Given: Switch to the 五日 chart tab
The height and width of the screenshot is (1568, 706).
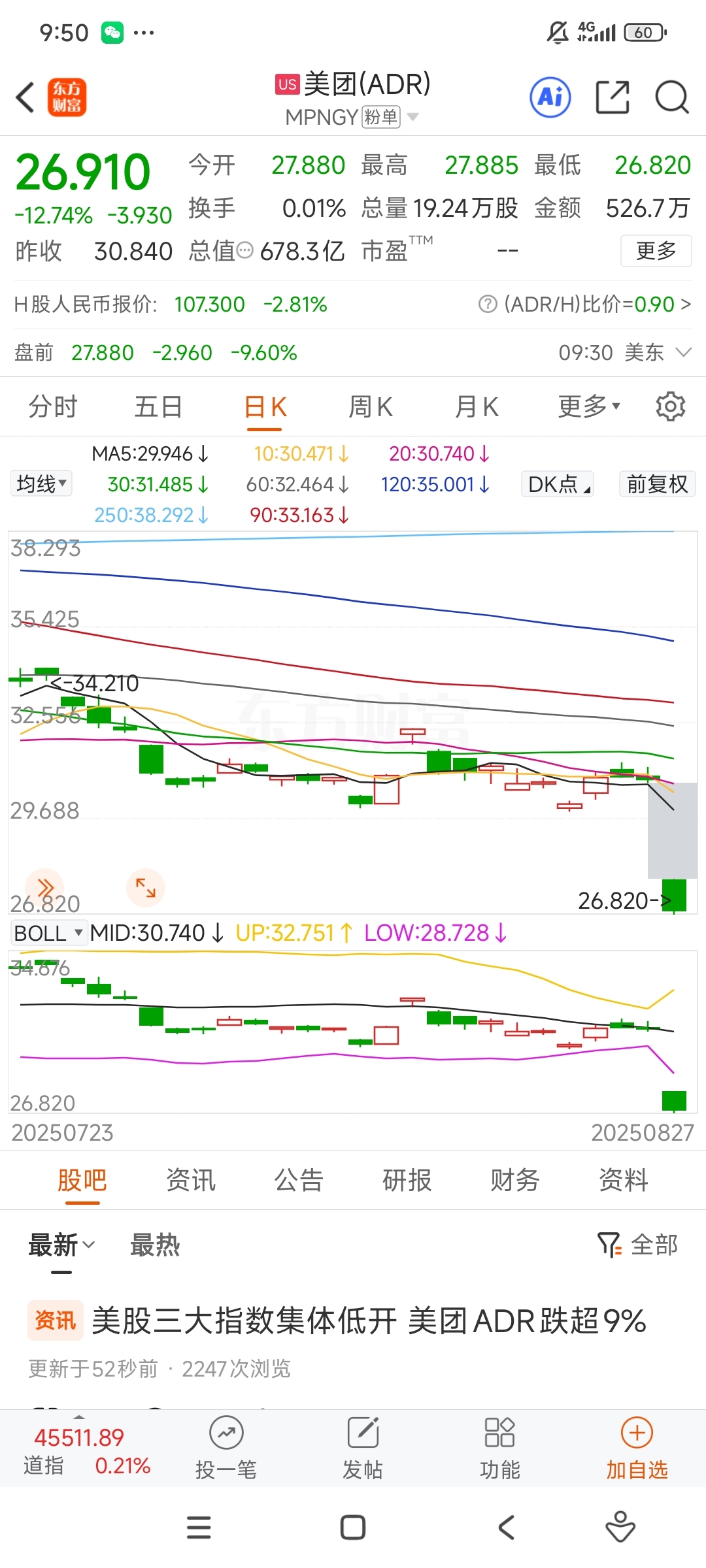Looking at the screenshot, I should (x=158, y=407).
